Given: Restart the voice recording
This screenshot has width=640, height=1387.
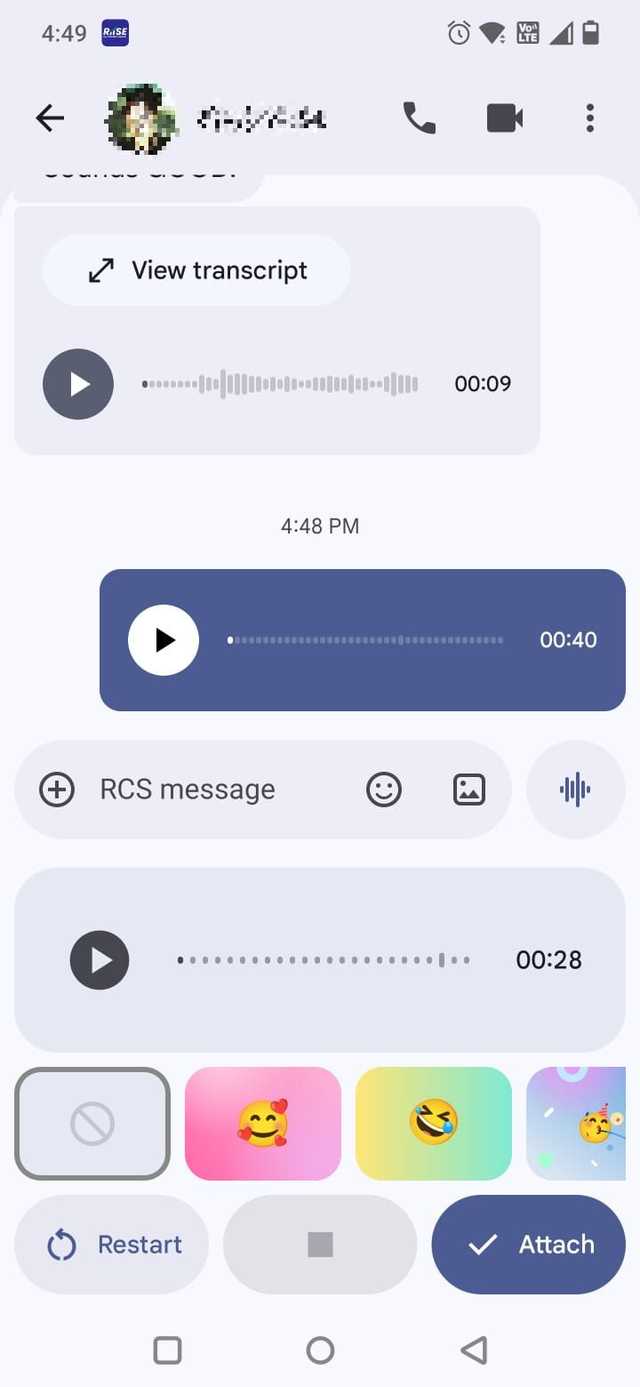Looking at the screenshot, I should point(112,1245).
